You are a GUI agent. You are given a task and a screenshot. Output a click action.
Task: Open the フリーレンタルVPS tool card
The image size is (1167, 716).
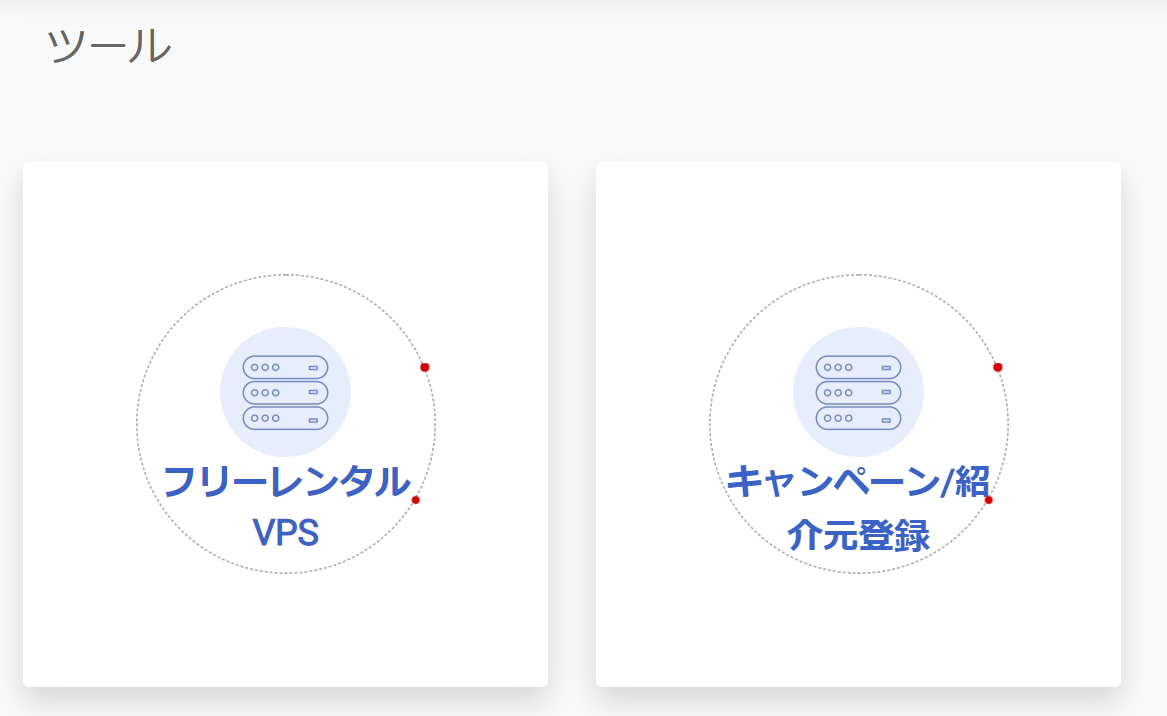click(x=285, y=424)
